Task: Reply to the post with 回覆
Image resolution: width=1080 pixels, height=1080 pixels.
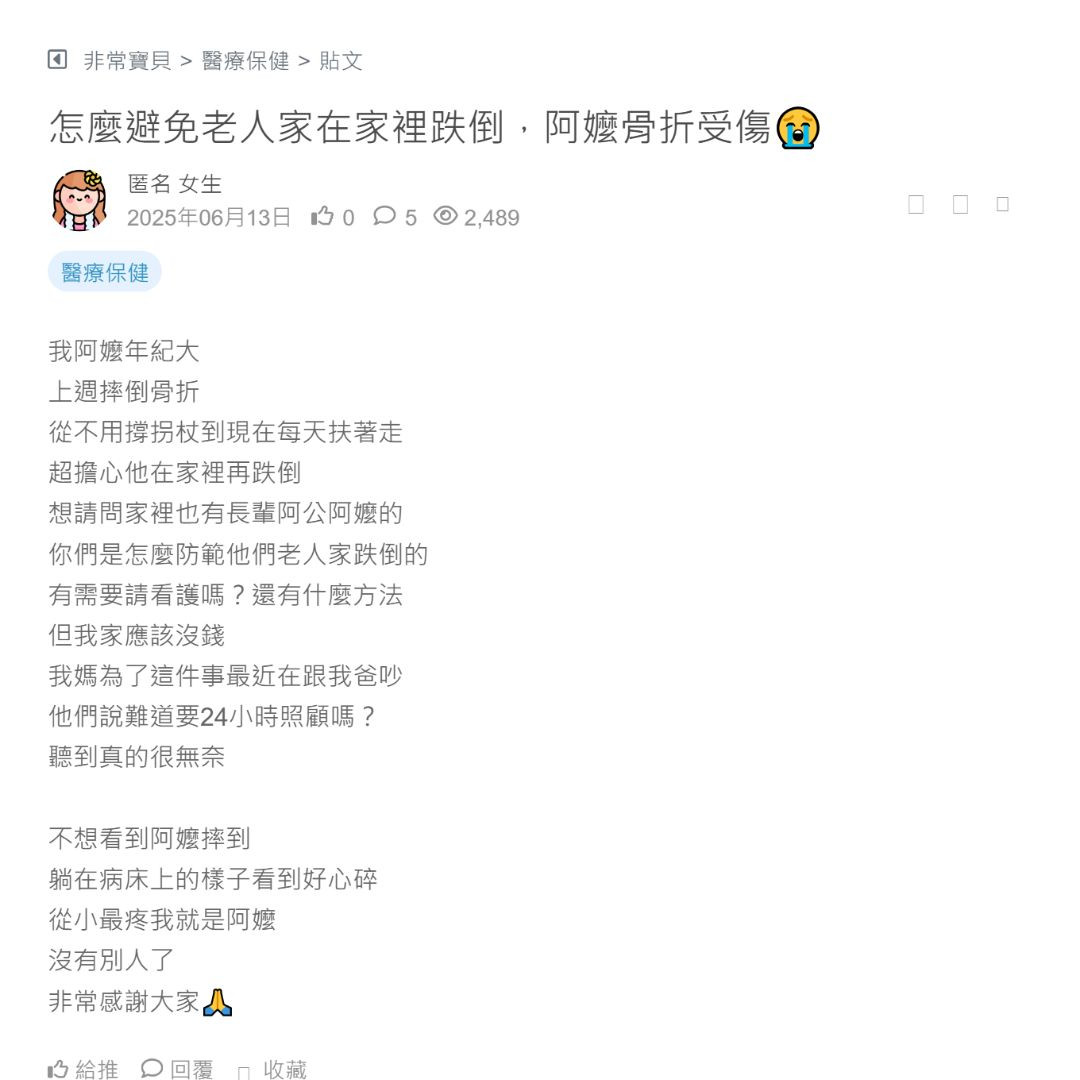Action: (178, 1069)
